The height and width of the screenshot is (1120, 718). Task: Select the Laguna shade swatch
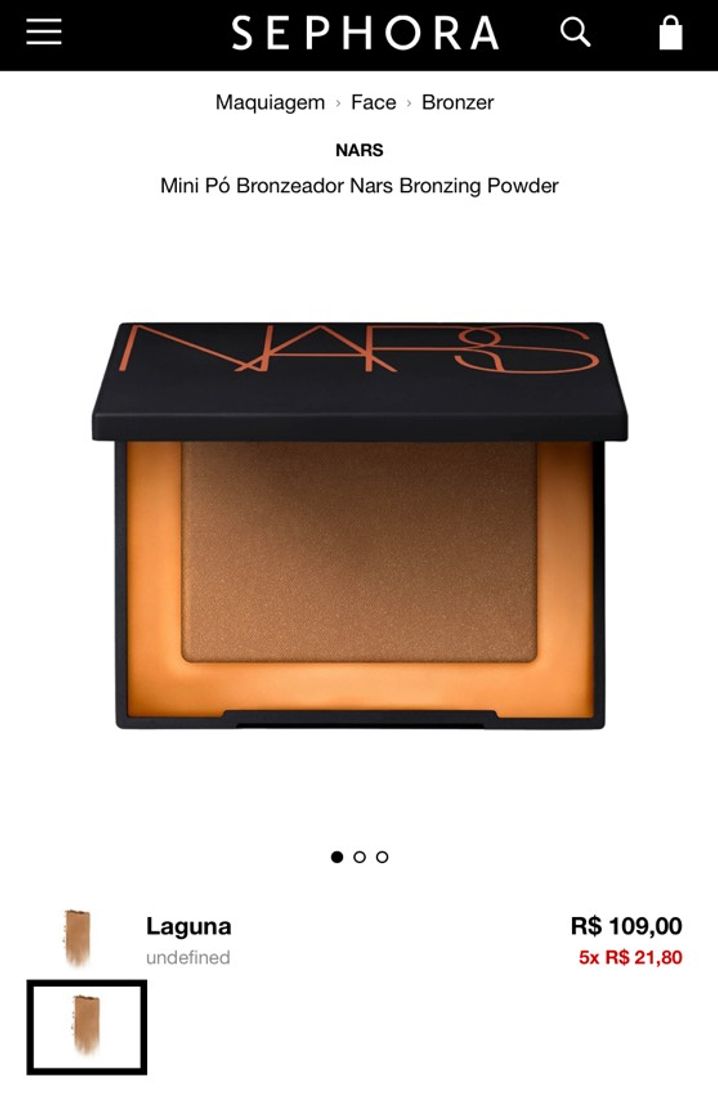(x=86, y=1027)
